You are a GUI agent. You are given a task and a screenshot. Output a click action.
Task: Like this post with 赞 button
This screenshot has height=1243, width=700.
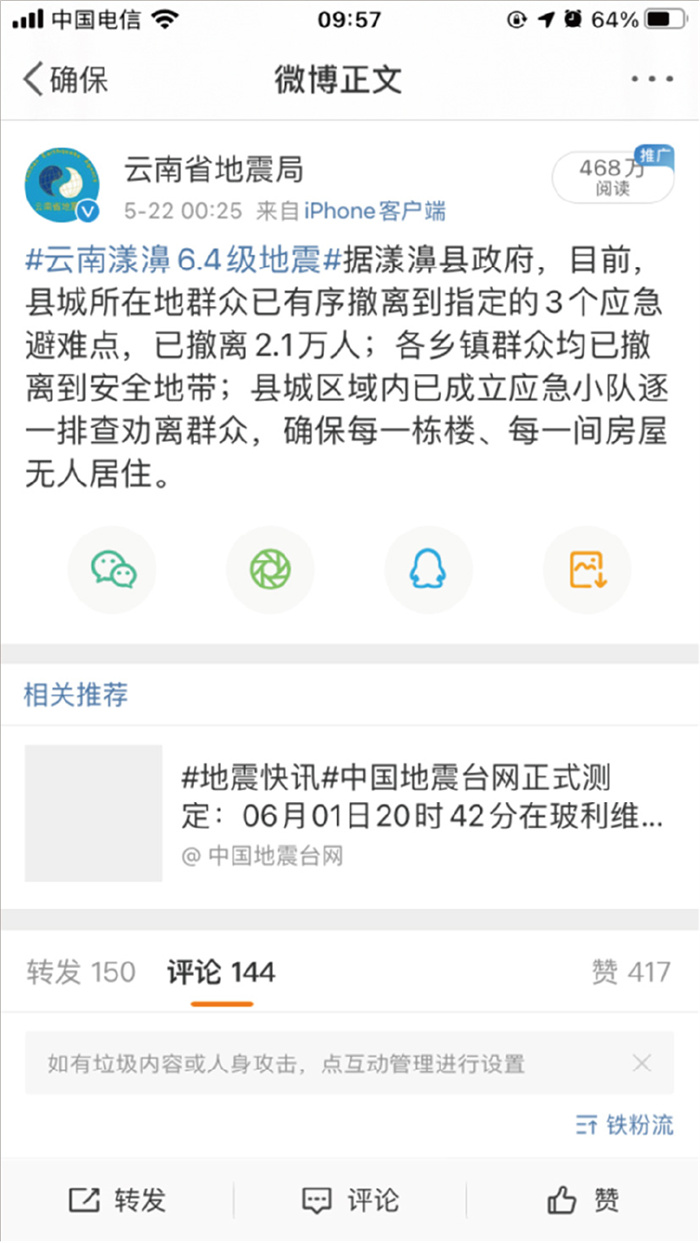583,1200
